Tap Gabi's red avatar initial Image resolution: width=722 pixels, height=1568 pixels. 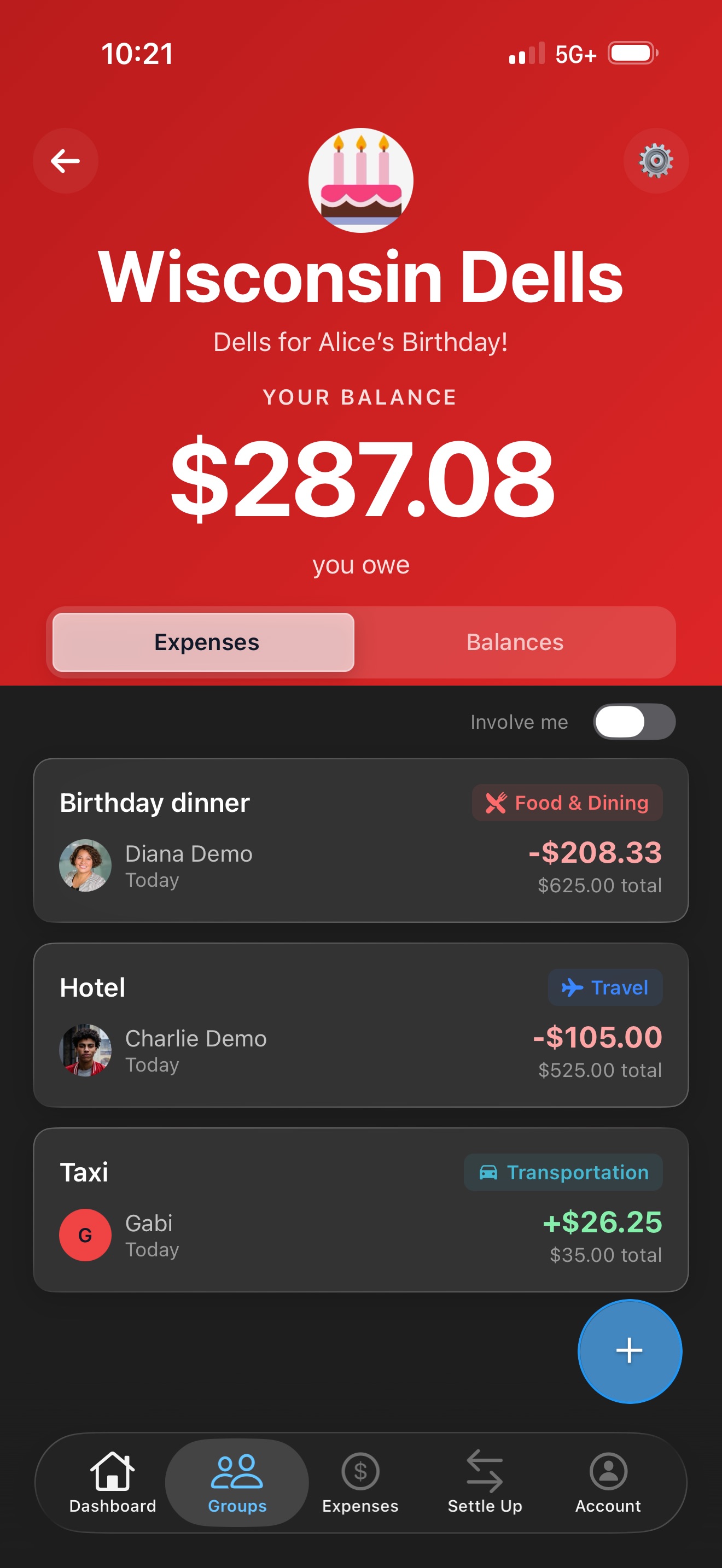[86, 1234]
